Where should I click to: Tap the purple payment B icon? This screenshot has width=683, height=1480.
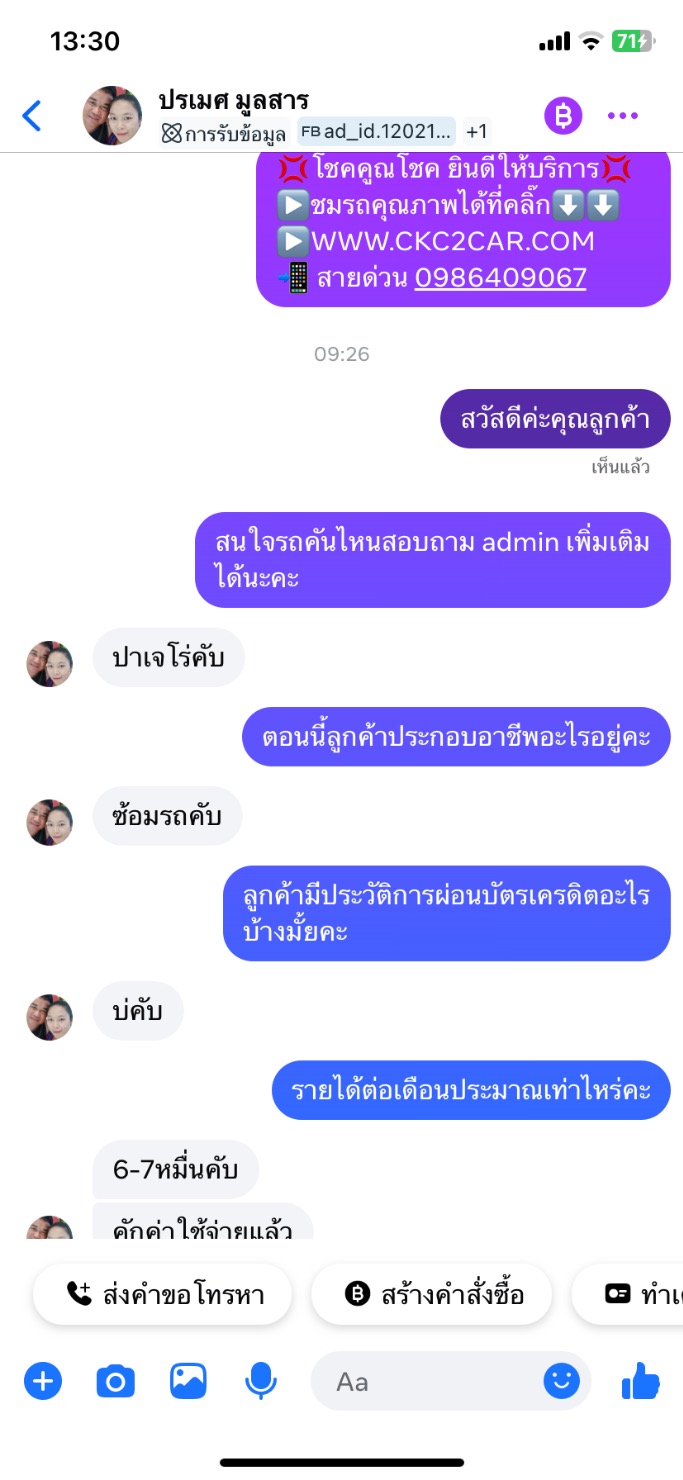pyautogui.click(x=563, y=116)
